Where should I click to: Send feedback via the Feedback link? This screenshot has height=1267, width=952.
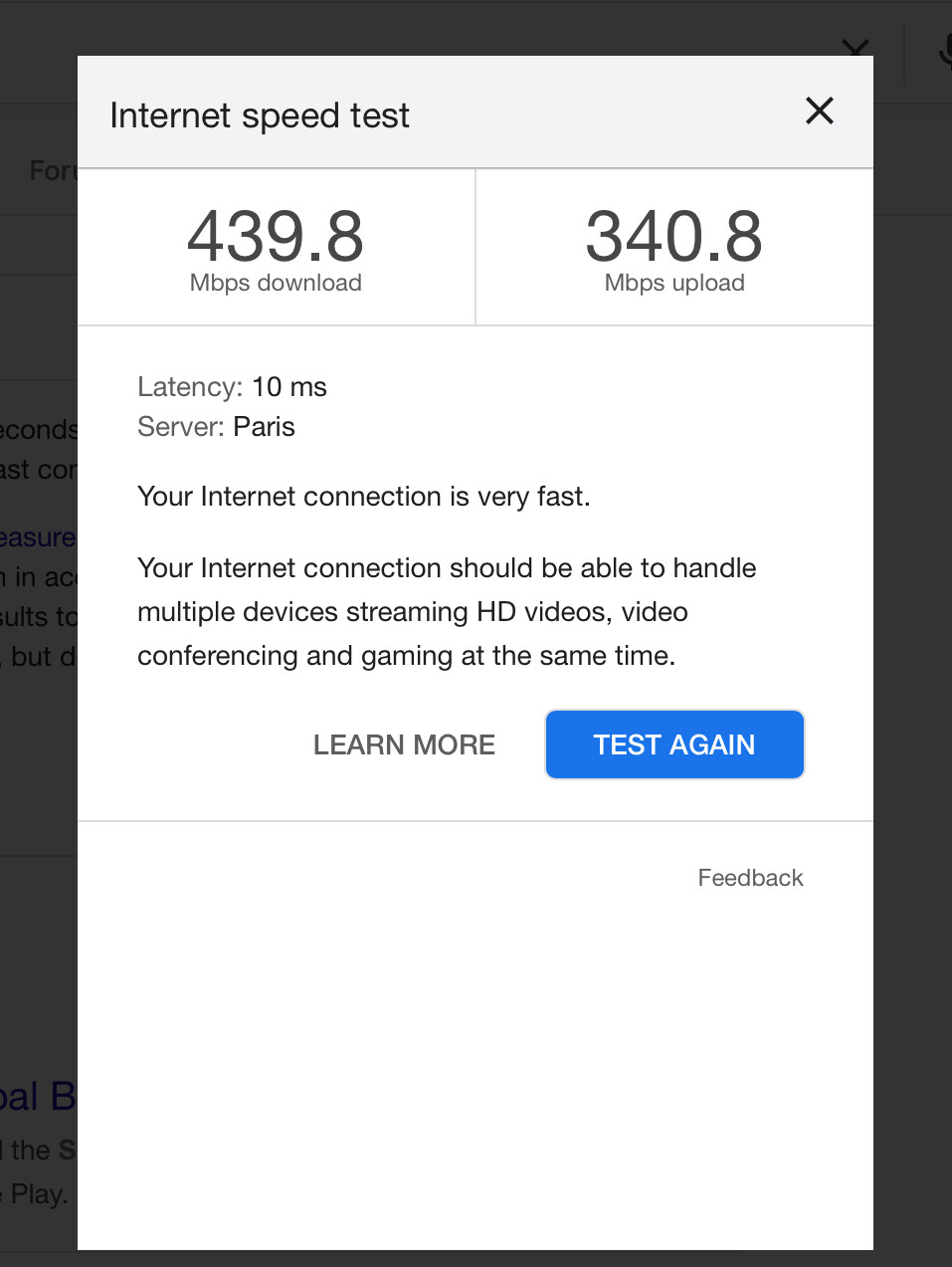[x=750, y=878]
